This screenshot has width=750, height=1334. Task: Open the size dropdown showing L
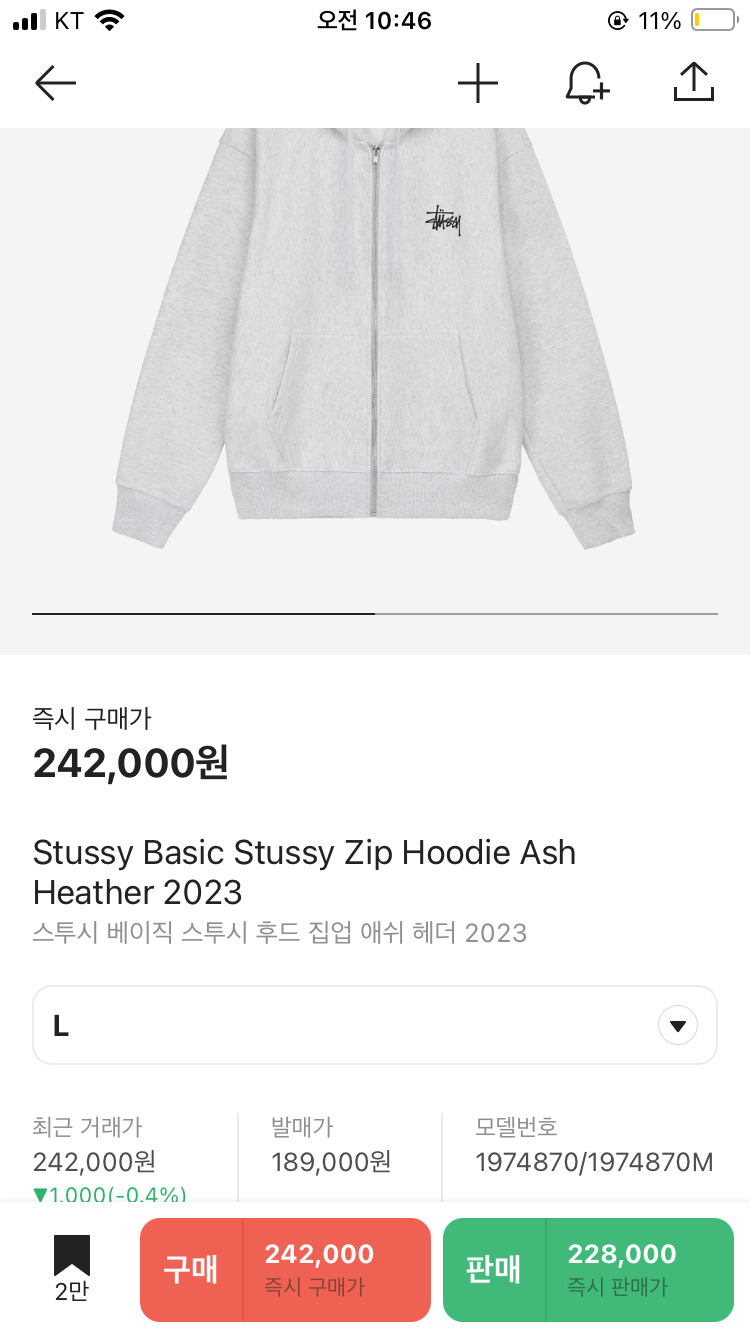pos(374,1024)
